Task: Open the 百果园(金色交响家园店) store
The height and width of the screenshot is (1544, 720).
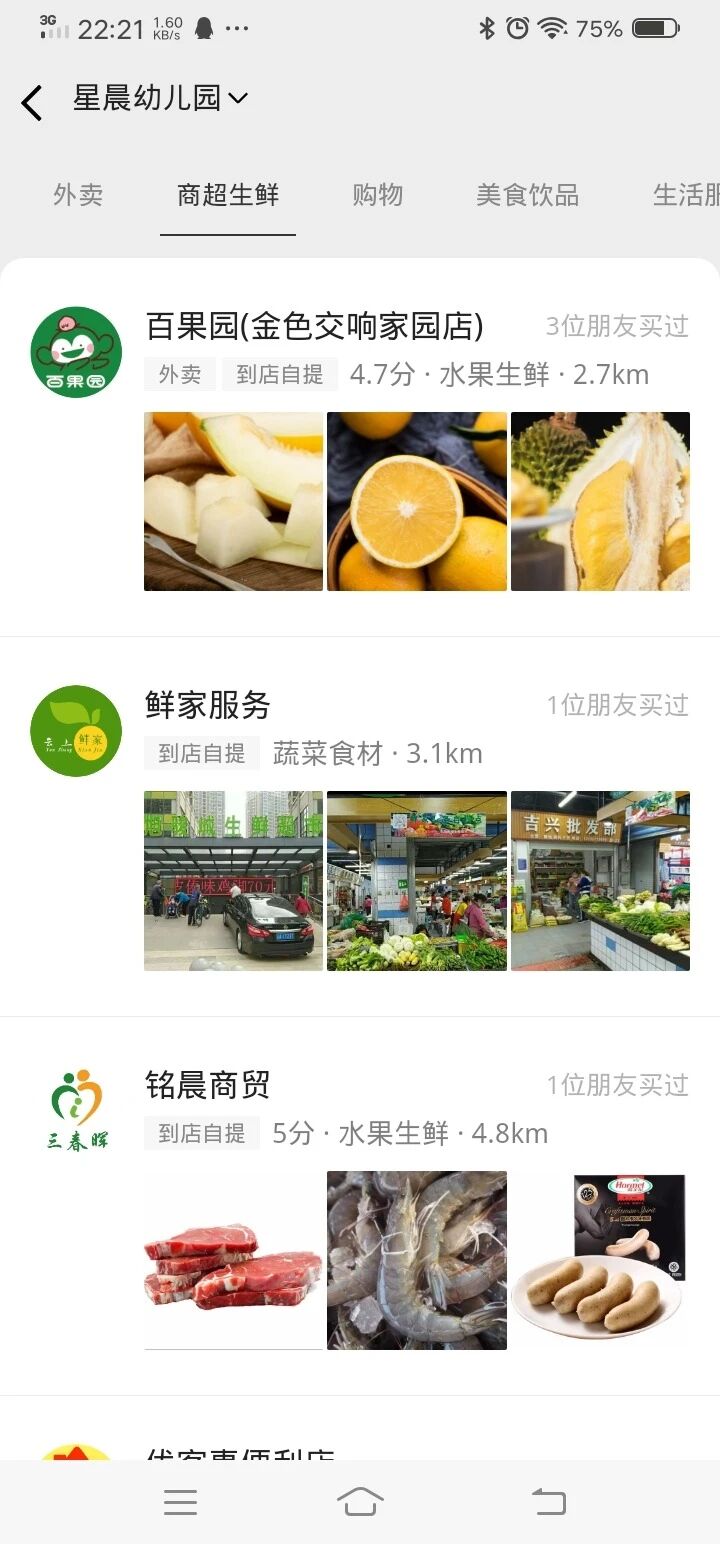Action: click(314, 326)
